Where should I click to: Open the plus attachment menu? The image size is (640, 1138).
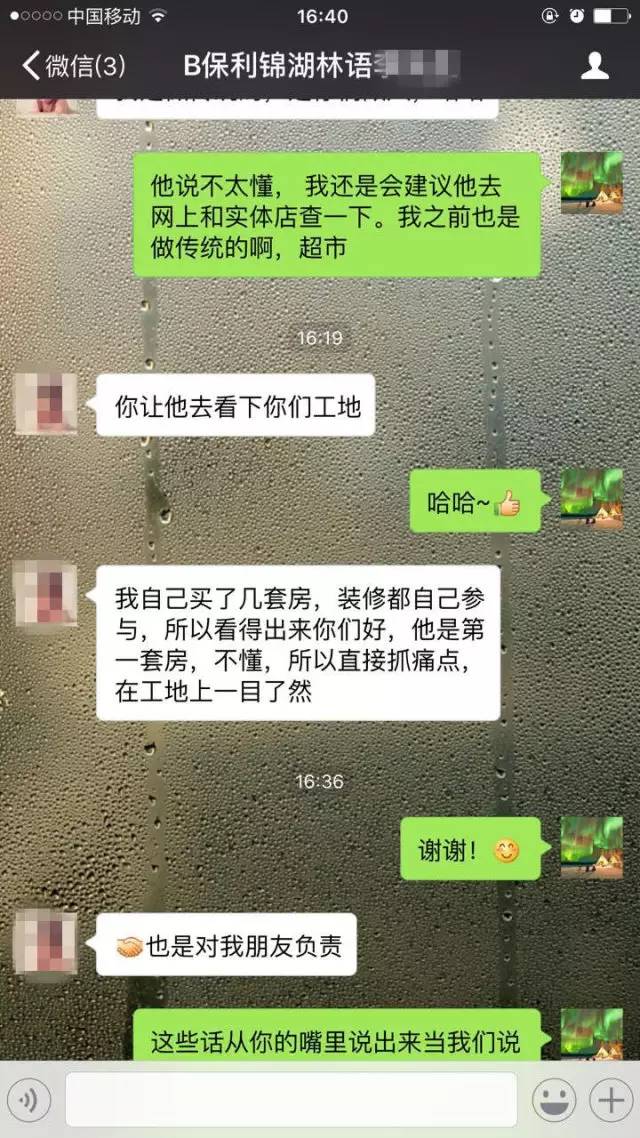[x=608, y=1100]
